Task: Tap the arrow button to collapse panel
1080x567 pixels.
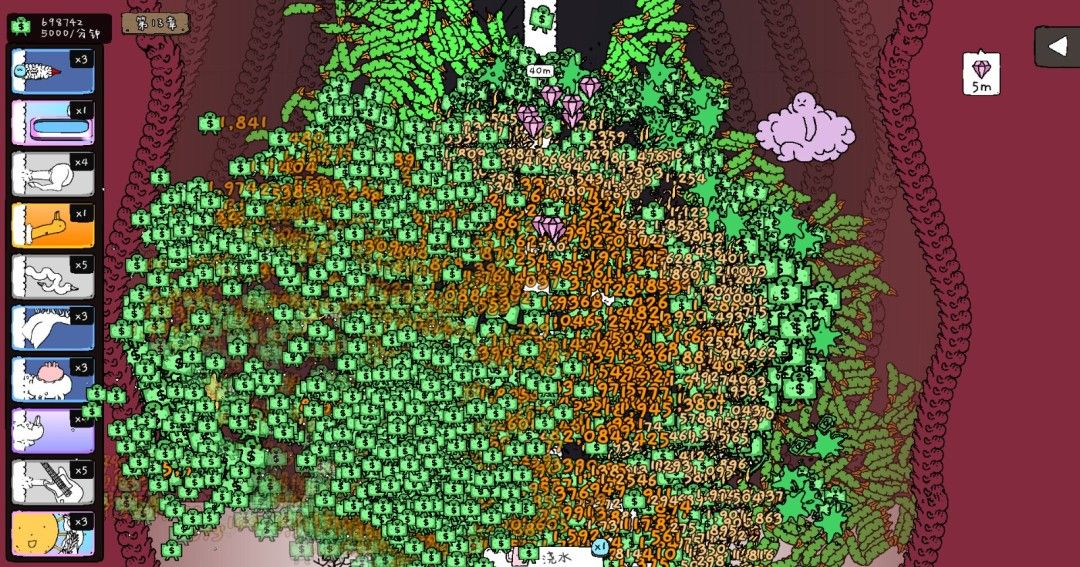Action: 1056,46
